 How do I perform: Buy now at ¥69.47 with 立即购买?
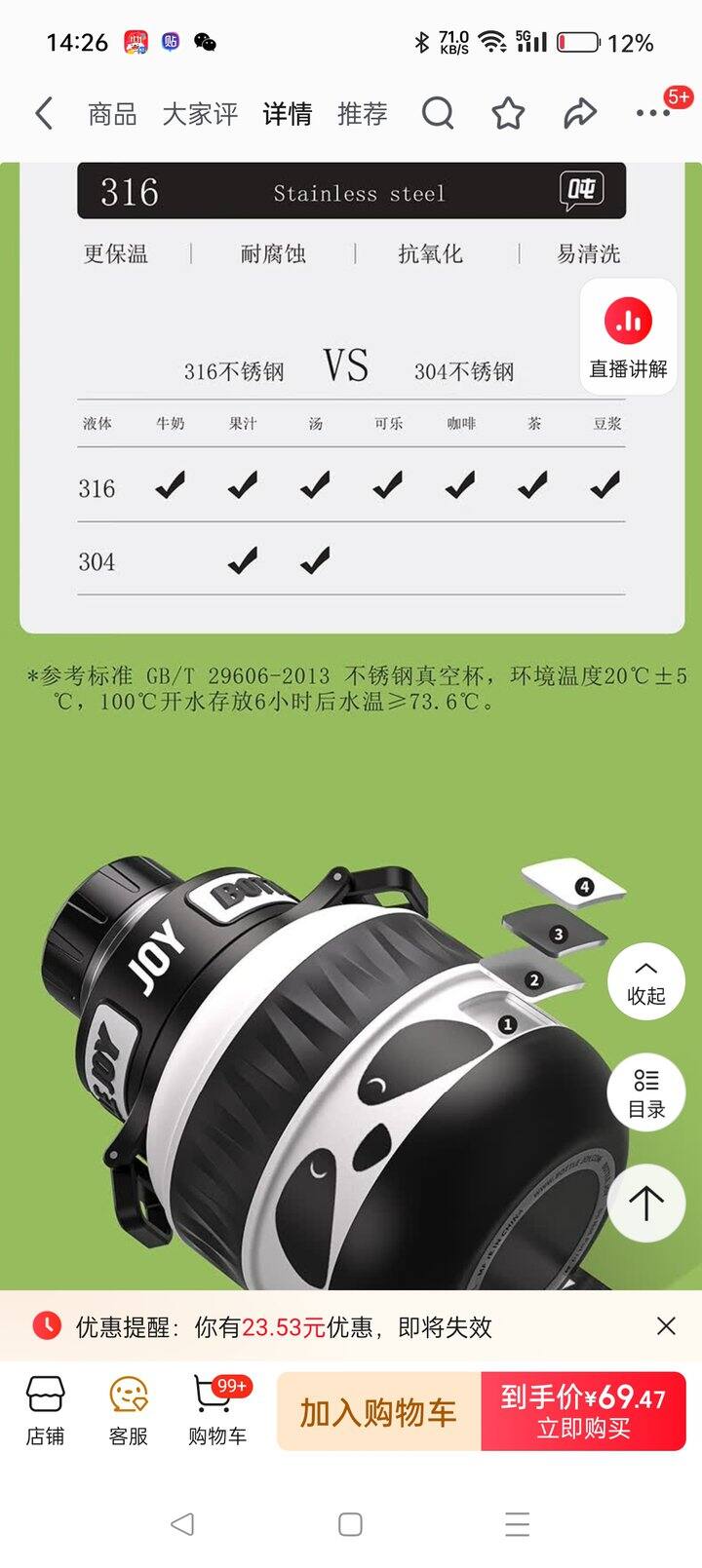[583, 1412]
